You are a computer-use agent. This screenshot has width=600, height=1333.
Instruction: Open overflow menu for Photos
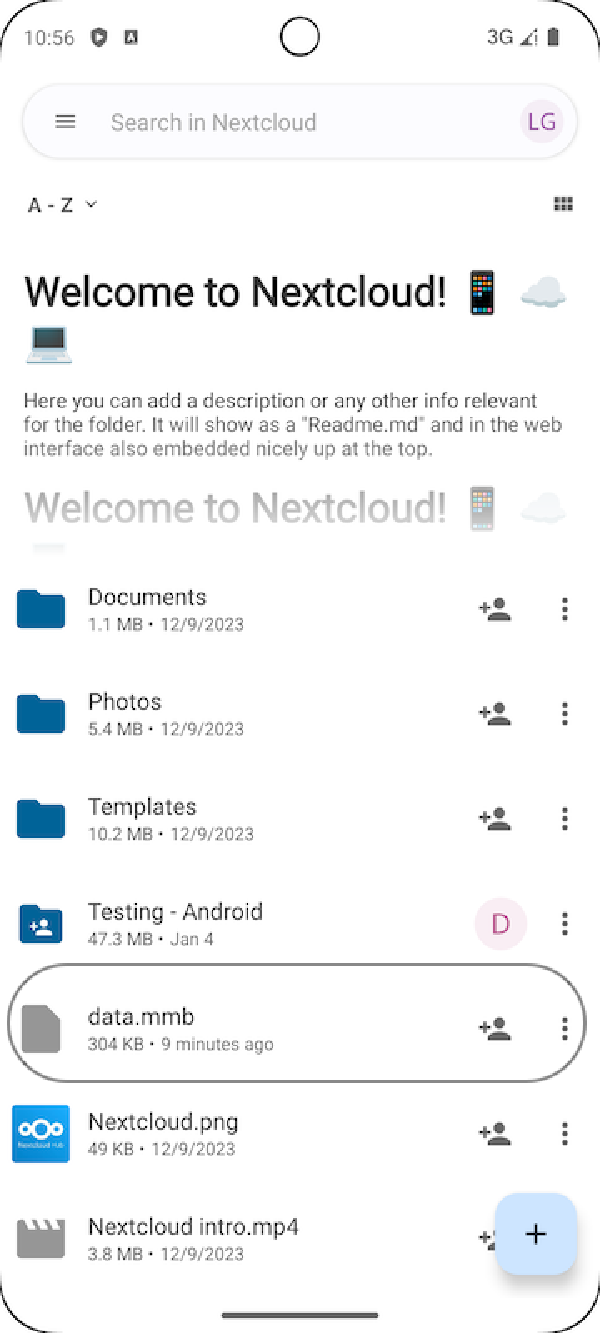[565, 714]
